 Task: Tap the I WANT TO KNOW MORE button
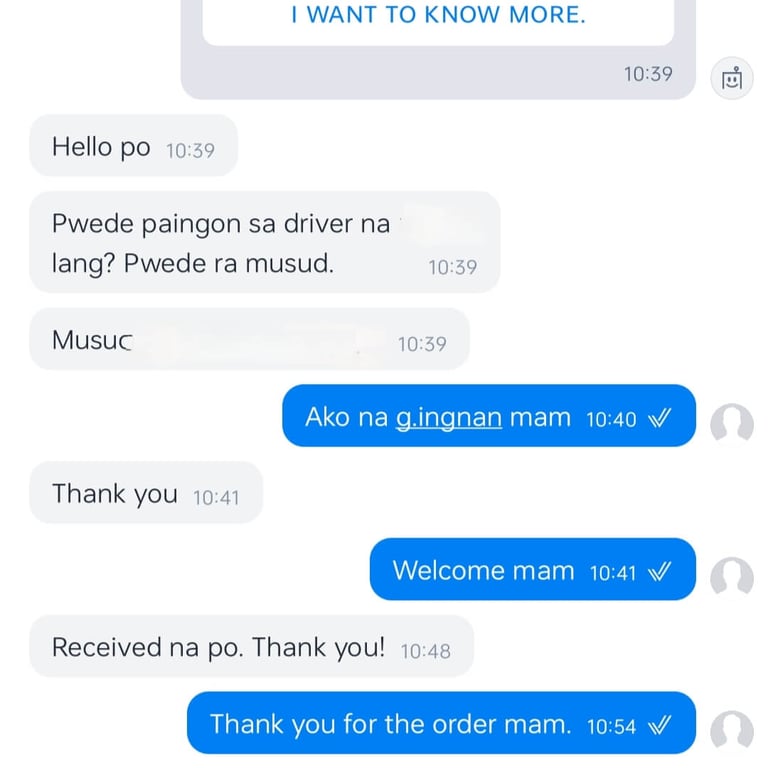(438, 16)
